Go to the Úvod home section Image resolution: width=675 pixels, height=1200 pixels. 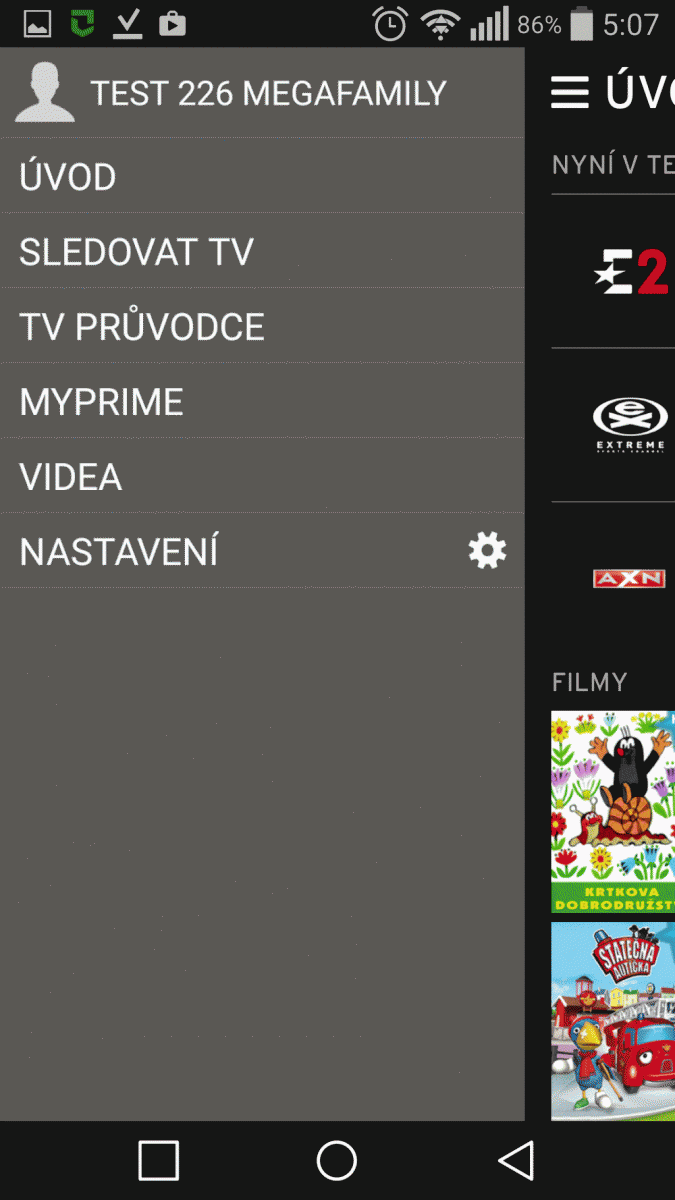[262, 177]
